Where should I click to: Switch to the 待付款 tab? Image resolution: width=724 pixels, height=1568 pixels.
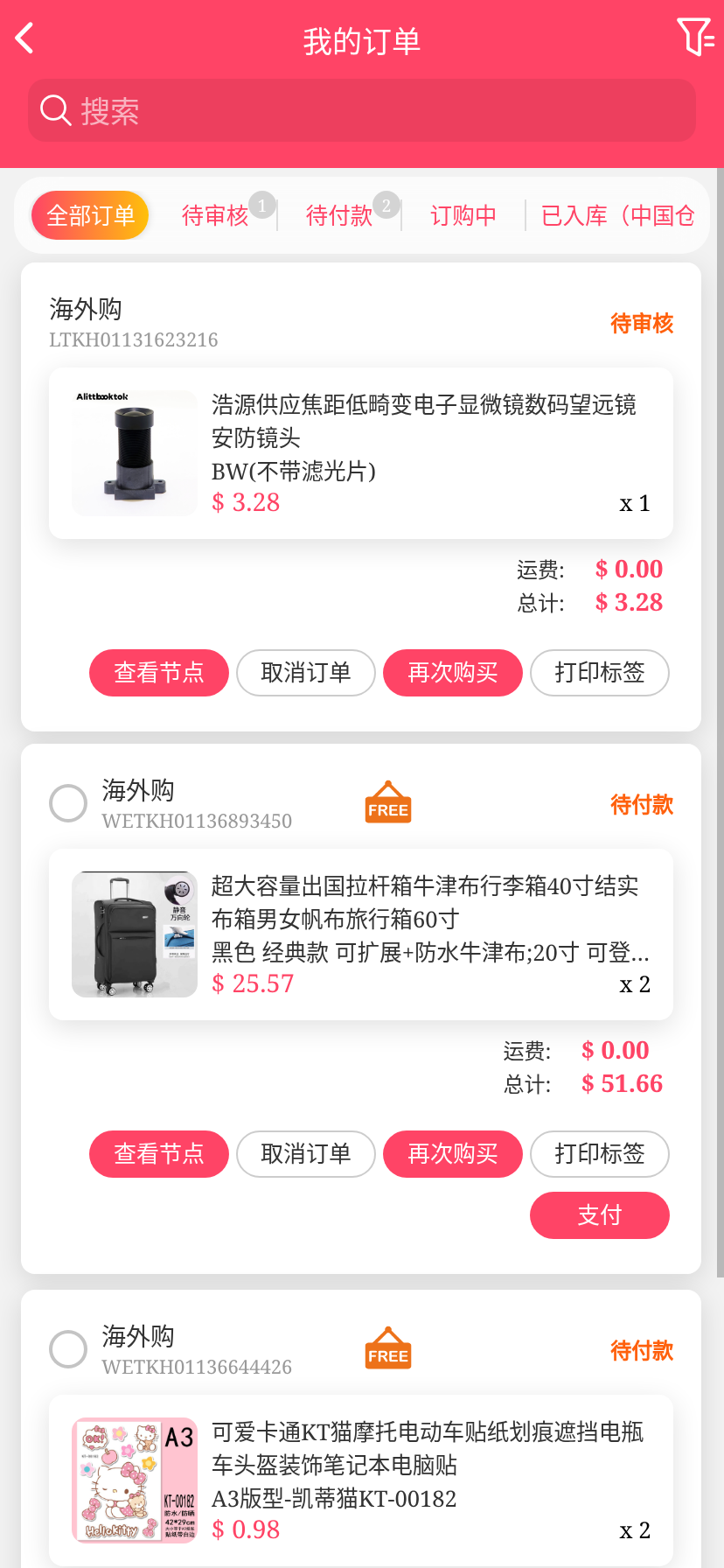[339, 215]
